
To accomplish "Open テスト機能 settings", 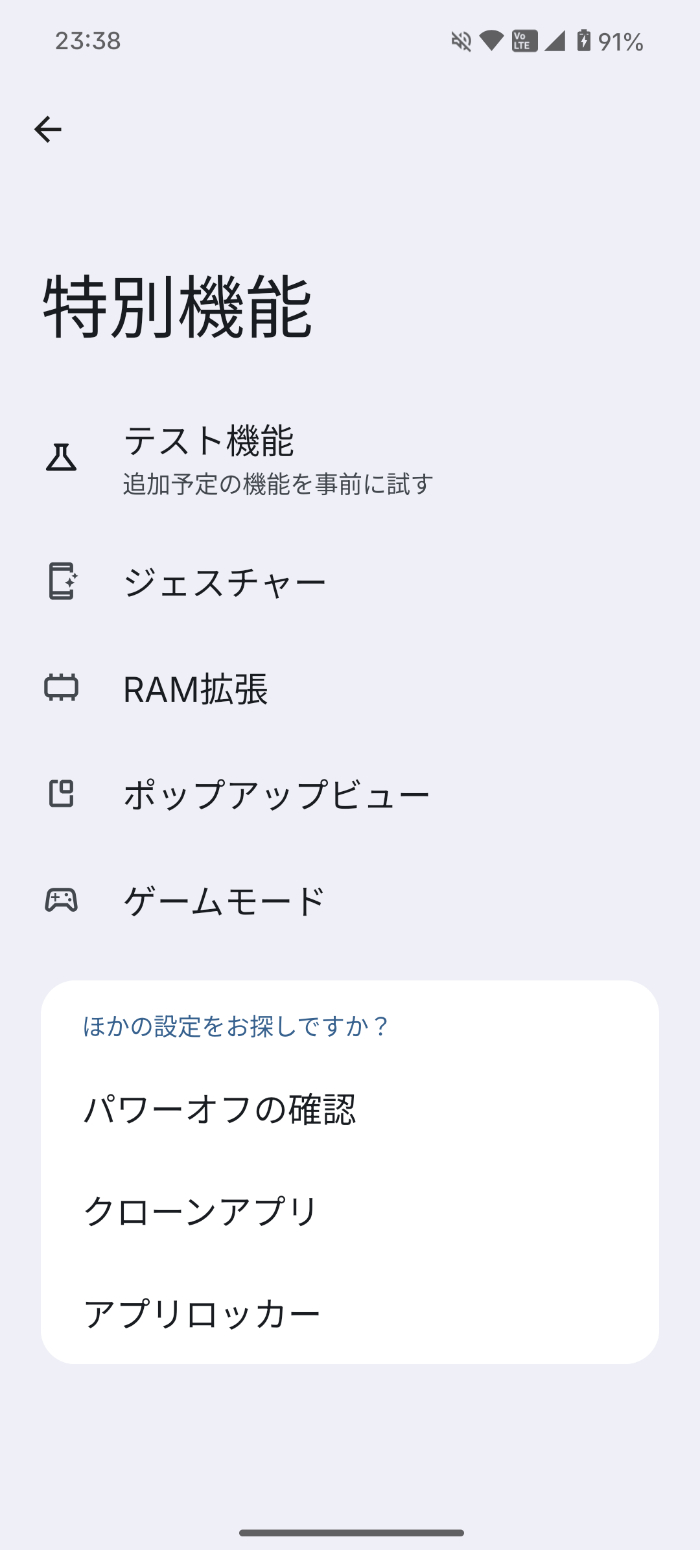I will pyautogui.click(x=350, y=458).
